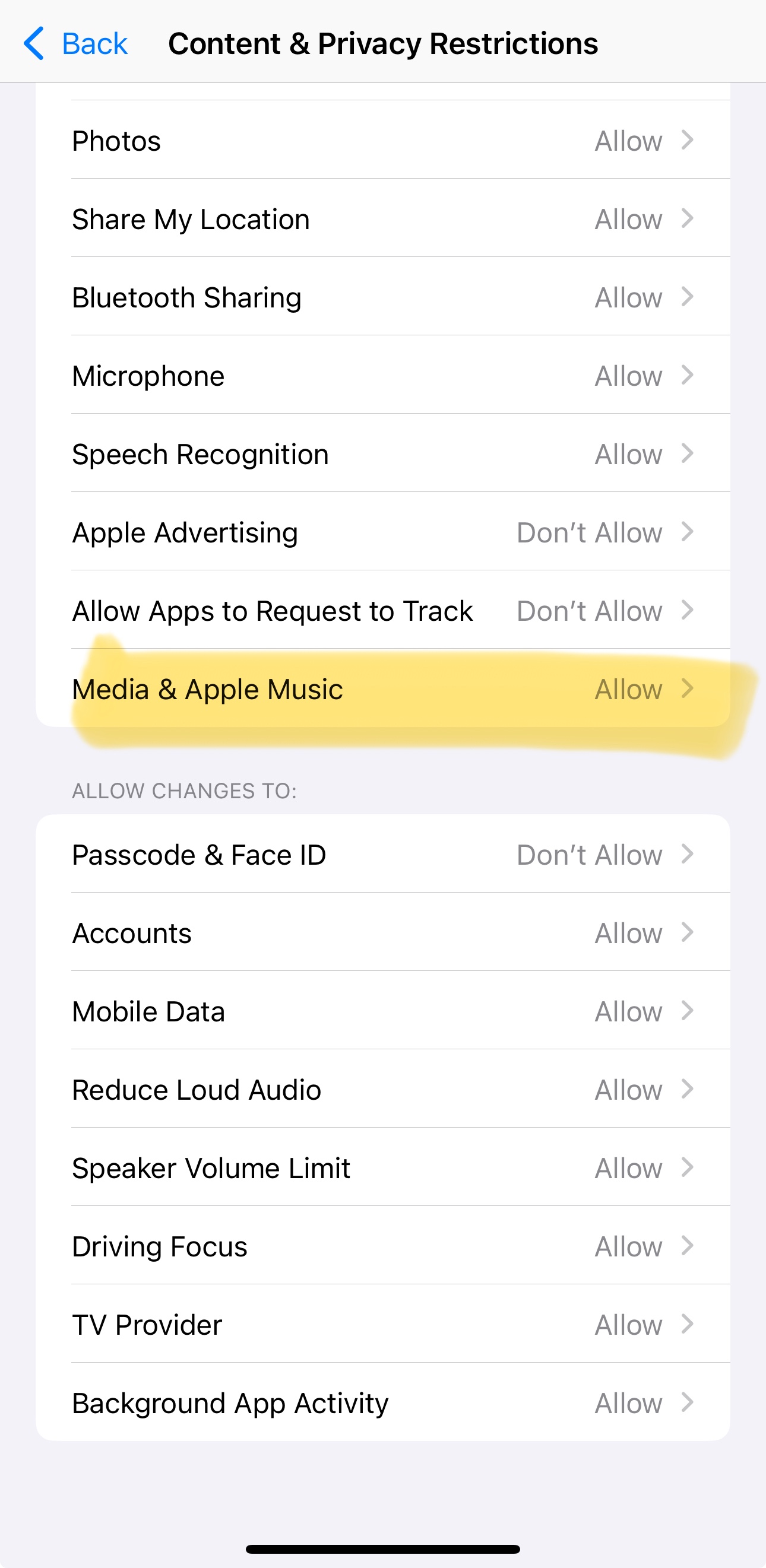Open Passcode & Face ID changes setting
The image size is (766, 1568).
(382, 855)
